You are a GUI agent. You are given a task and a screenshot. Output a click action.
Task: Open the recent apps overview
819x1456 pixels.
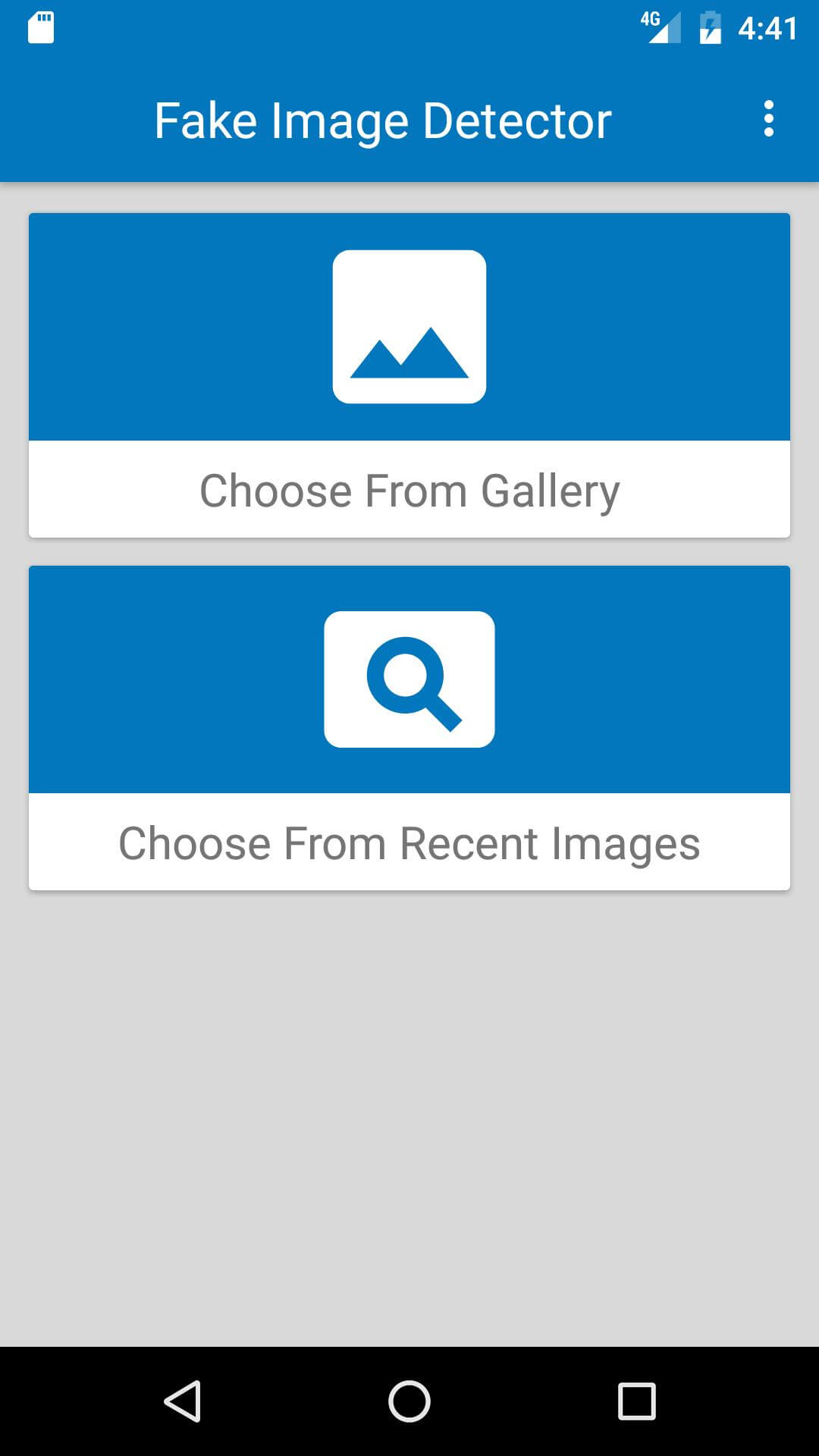click(x=636, y=1401)
